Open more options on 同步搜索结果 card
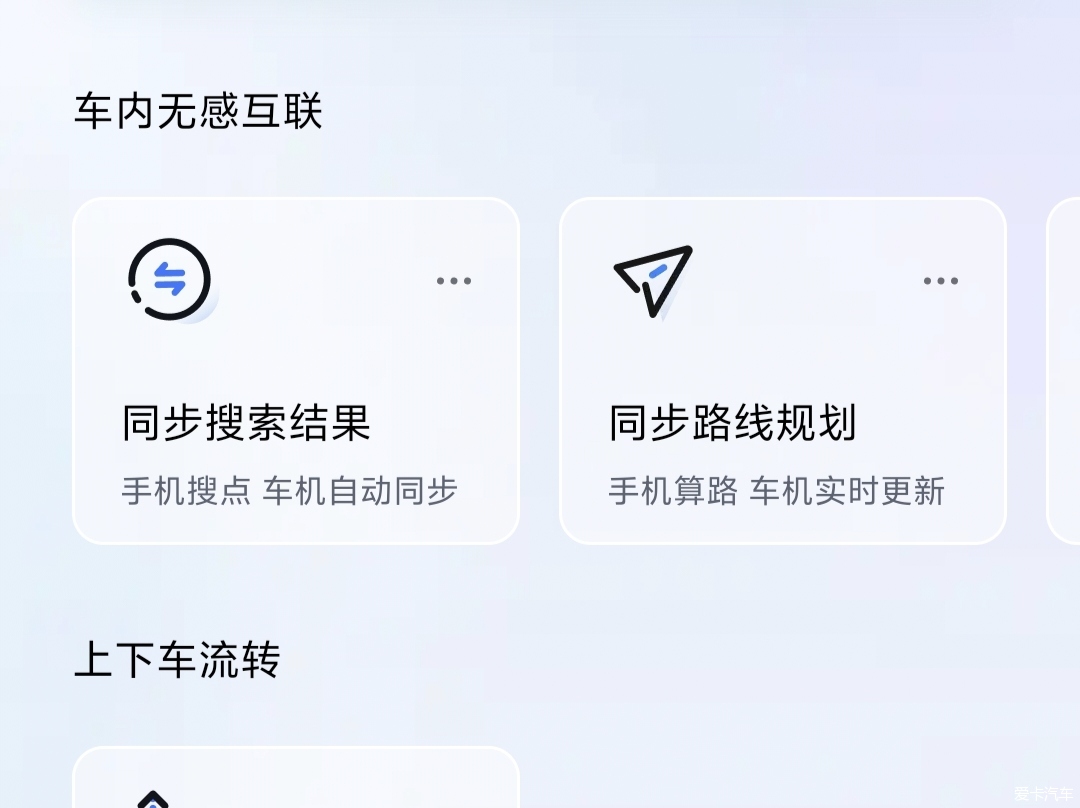This screenshot has width=1080, height=808. point(454,281)
